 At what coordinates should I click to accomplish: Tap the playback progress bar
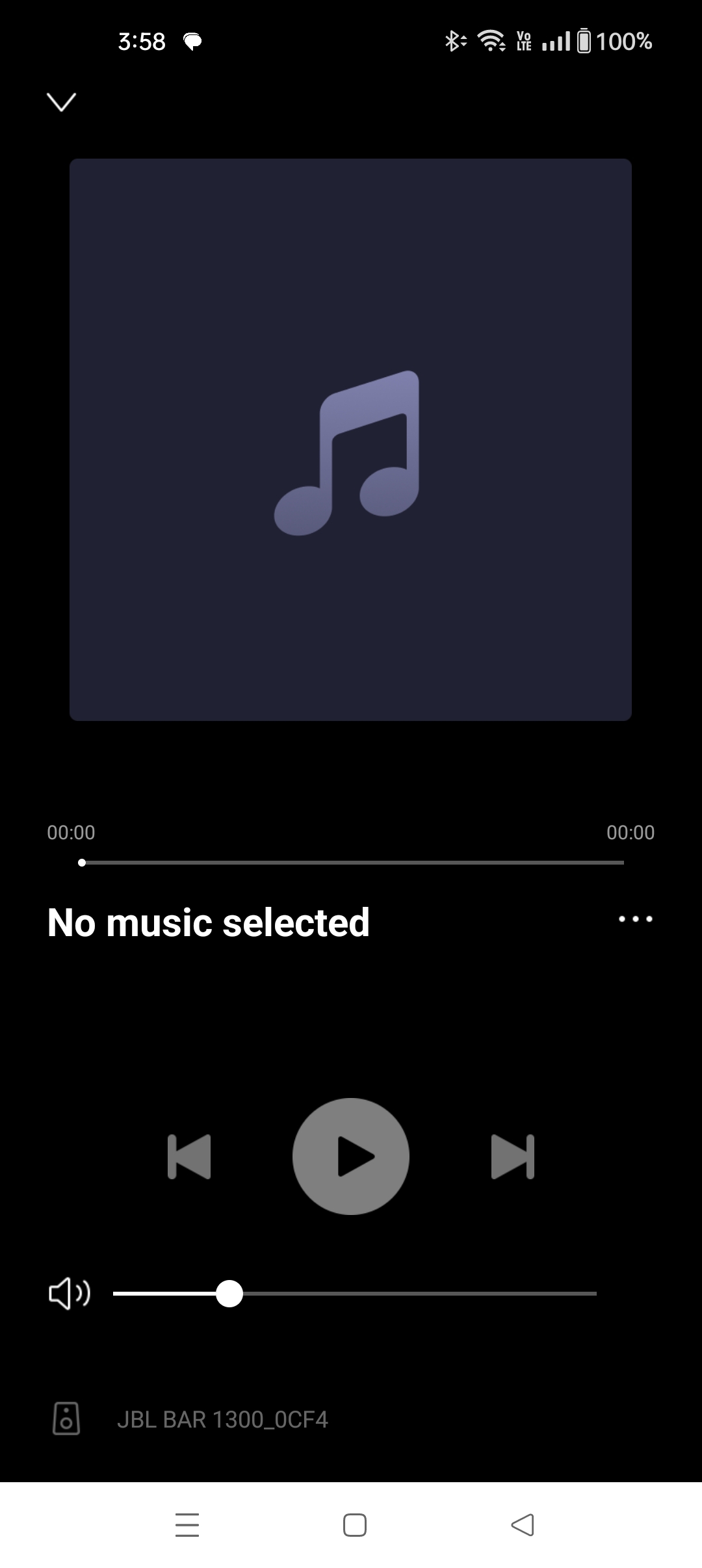(351, 863)
